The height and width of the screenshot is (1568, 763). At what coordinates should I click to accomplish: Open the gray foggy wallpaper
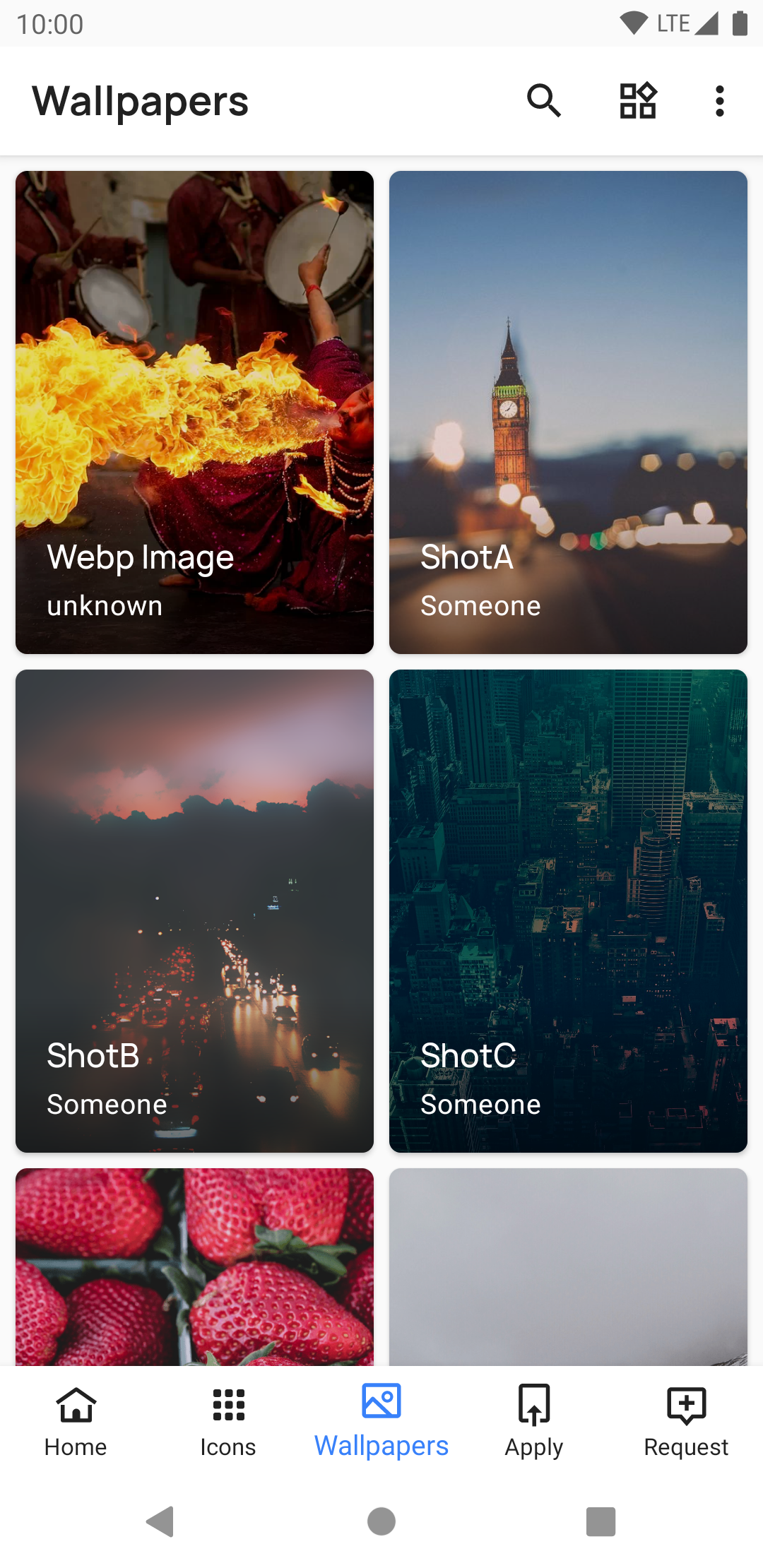(x=568, y=1266)
